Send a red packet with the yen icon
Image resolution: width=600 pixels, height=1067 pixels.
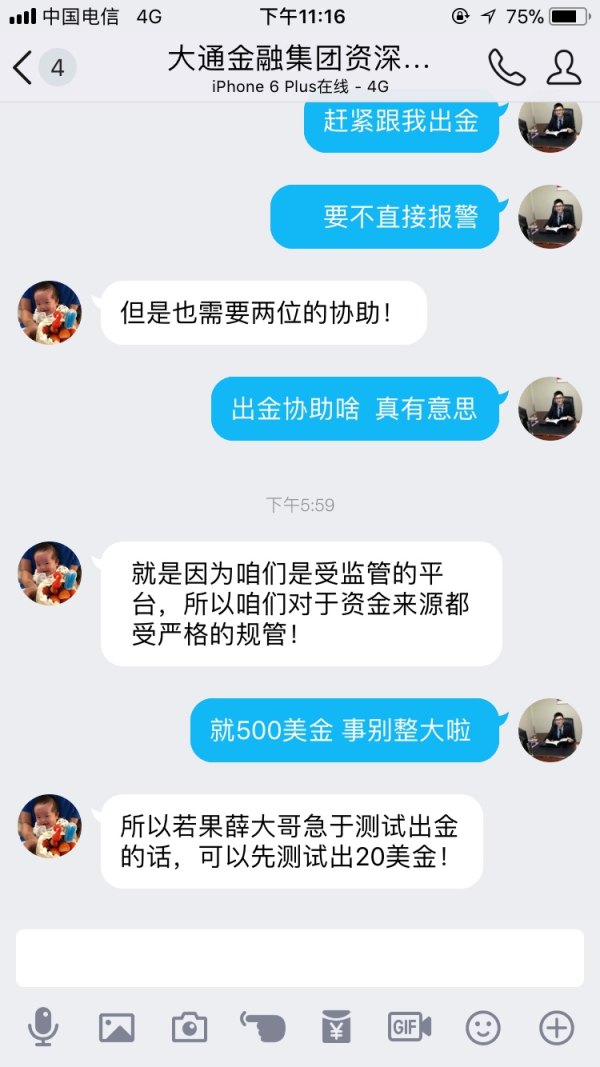point(336,1027)
